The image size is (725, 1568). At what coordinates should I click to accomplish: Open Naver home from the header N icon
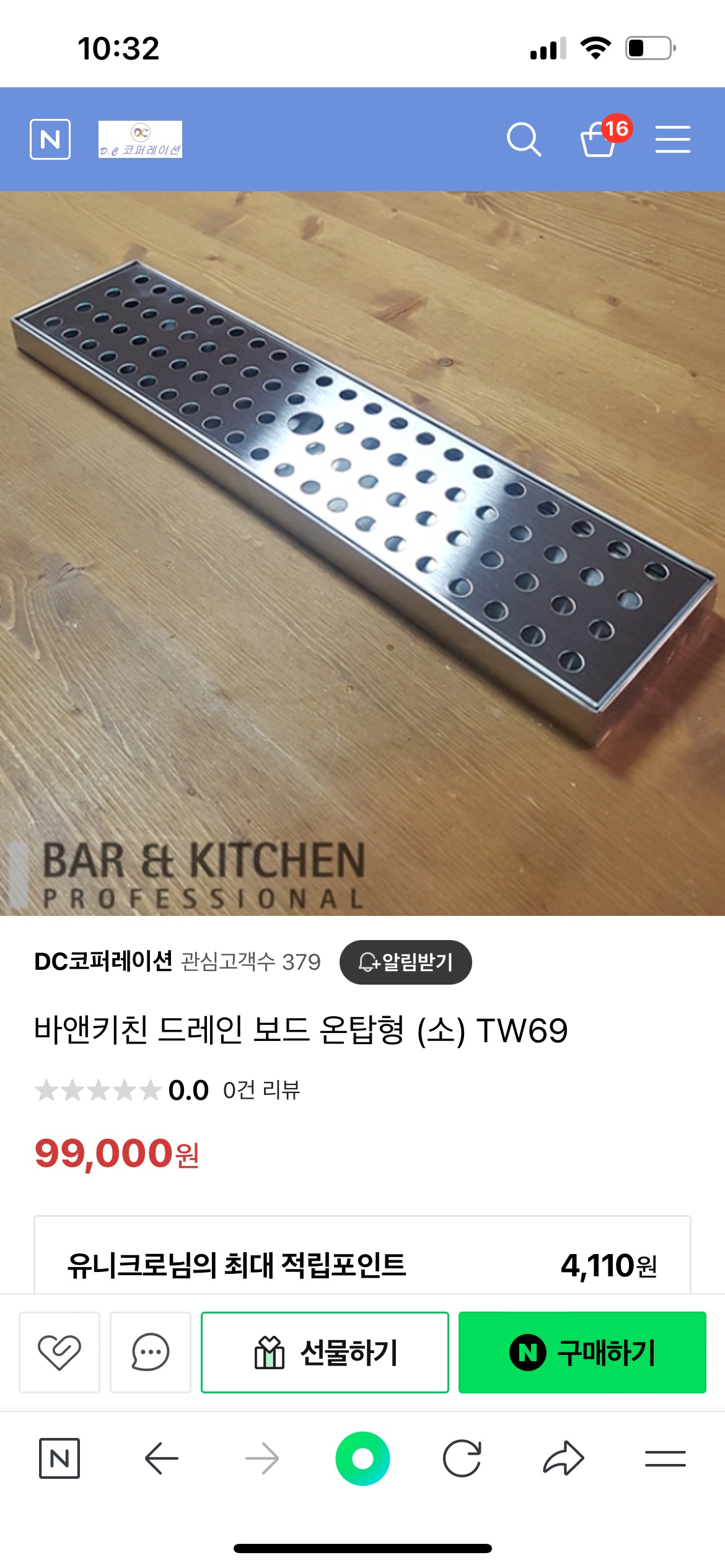coord(50,139)
